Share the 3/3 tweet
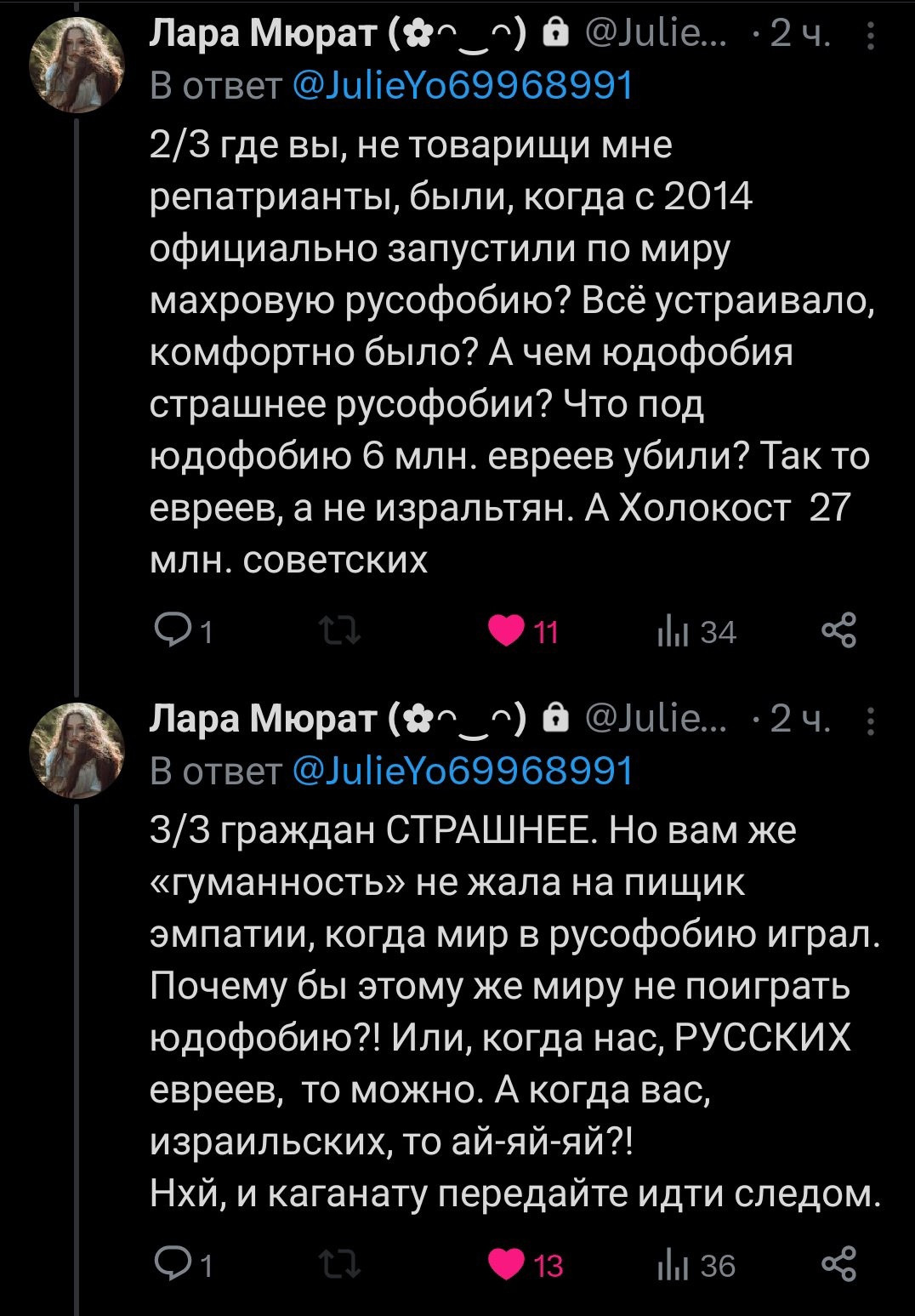Screen dimensions: 915x1316 click(839, 1264)
